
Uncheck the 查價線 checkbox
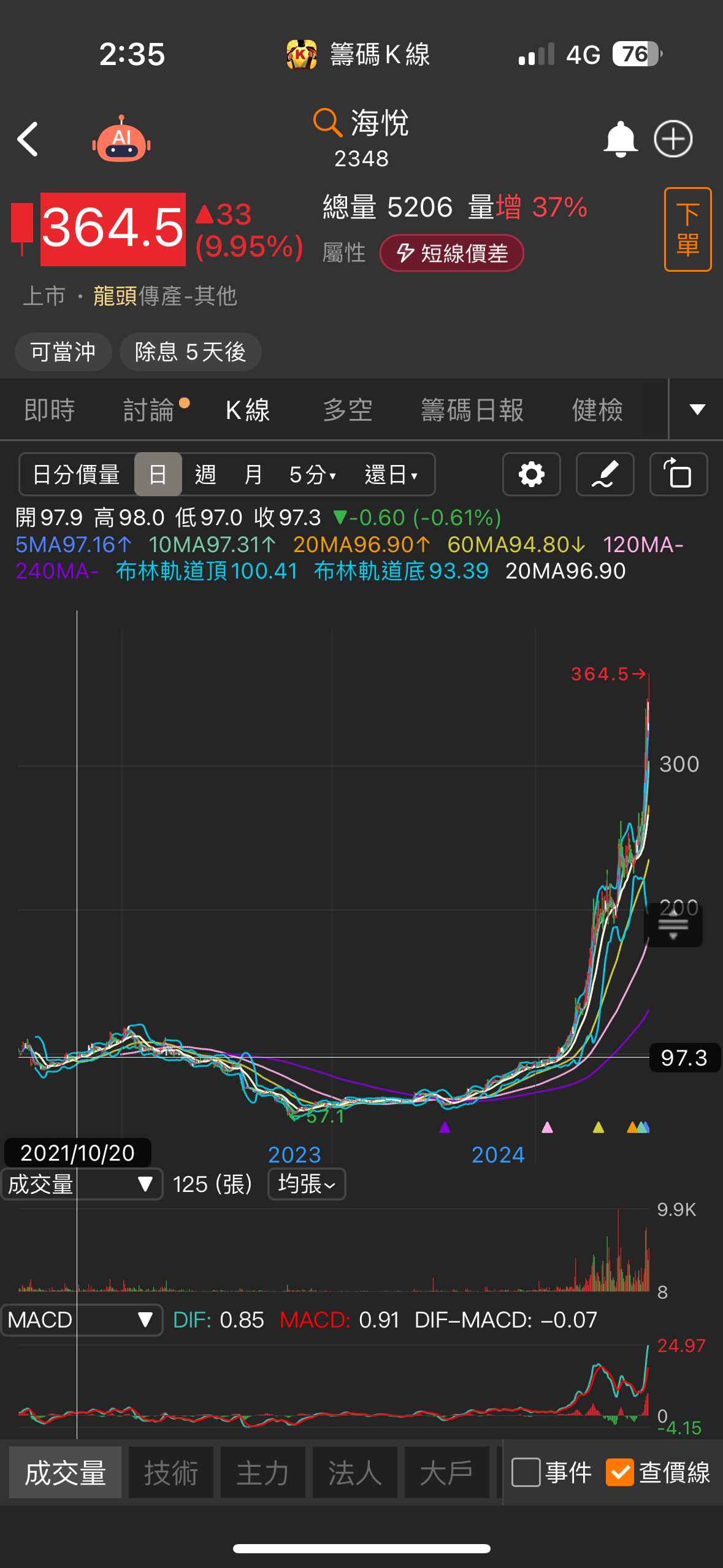619,1472
